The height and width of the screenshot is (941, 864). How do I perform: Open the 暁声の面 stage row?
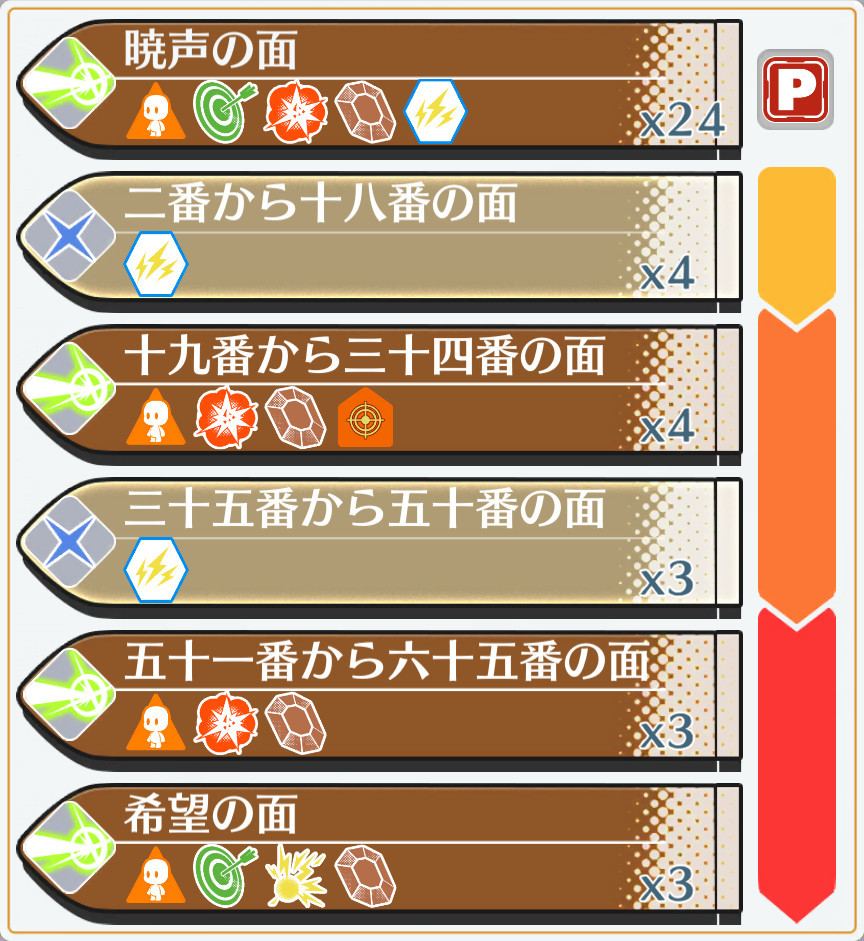click(x=380, y=85)
